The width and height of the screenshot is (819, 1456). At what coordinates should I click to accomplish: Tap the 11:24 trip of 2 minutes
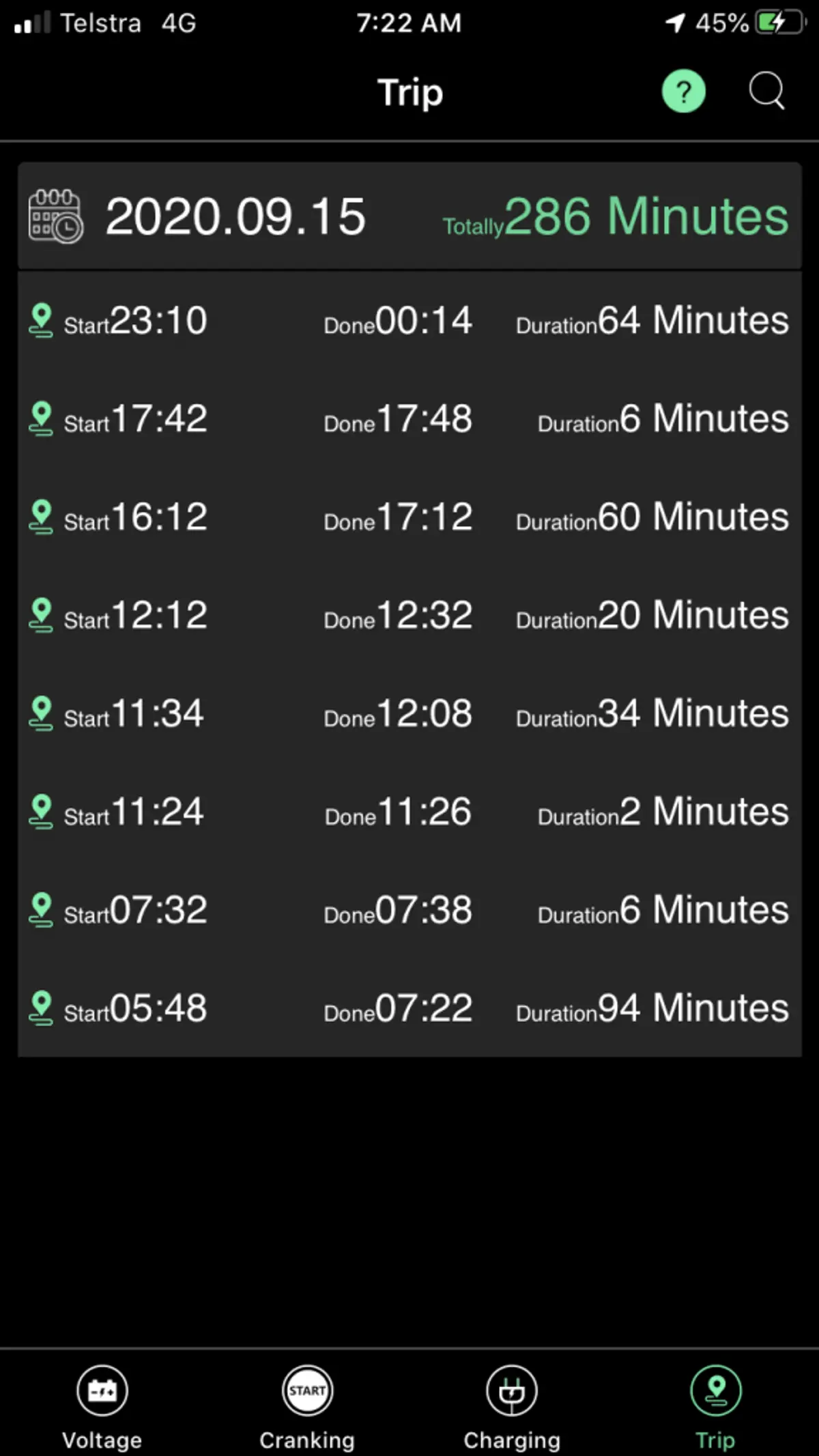[x=409, y=812]
